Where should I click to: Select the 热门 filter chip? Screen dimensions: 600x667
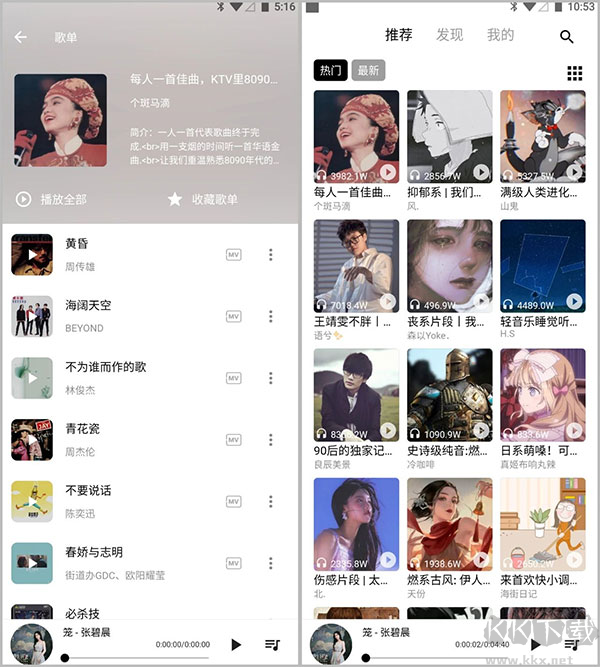coord(330,70)
